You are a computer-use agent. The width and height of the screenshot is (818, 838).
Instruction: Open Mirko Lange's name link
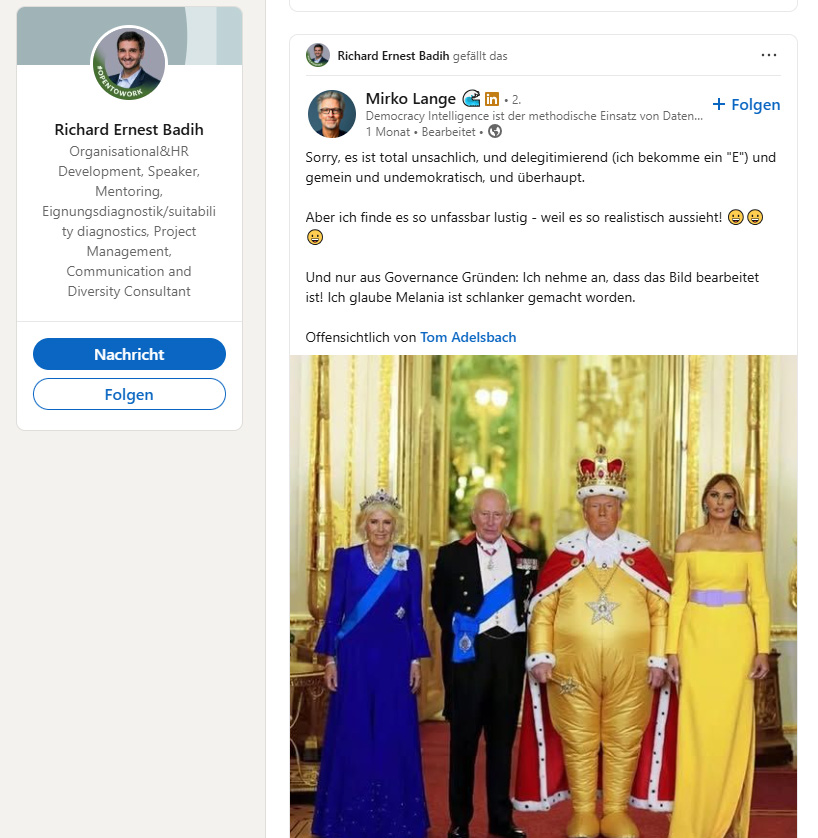tap(410, 98)
